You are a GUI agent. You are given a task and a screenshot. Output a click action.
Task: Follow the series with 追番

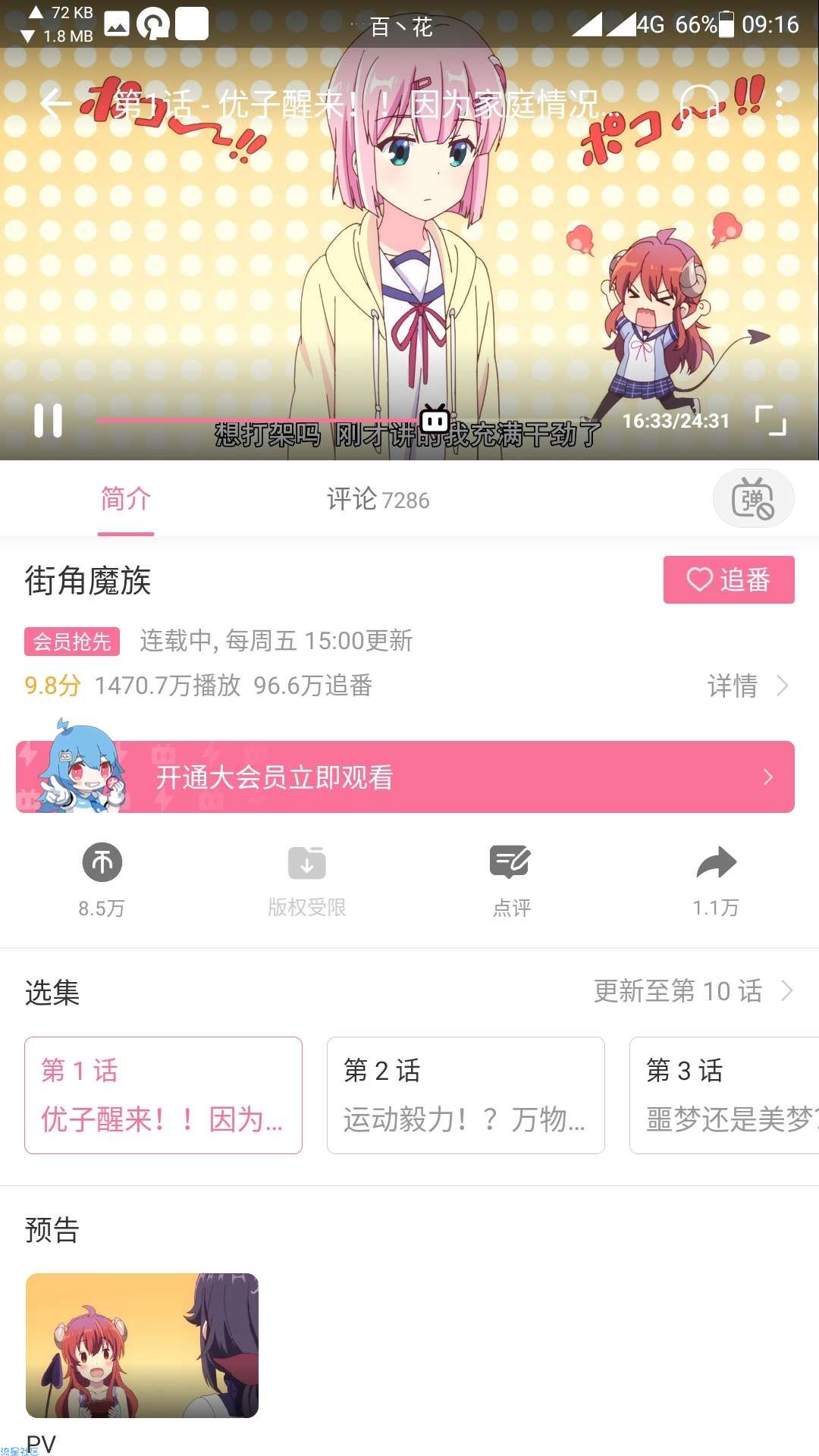[x=728, y=580]
